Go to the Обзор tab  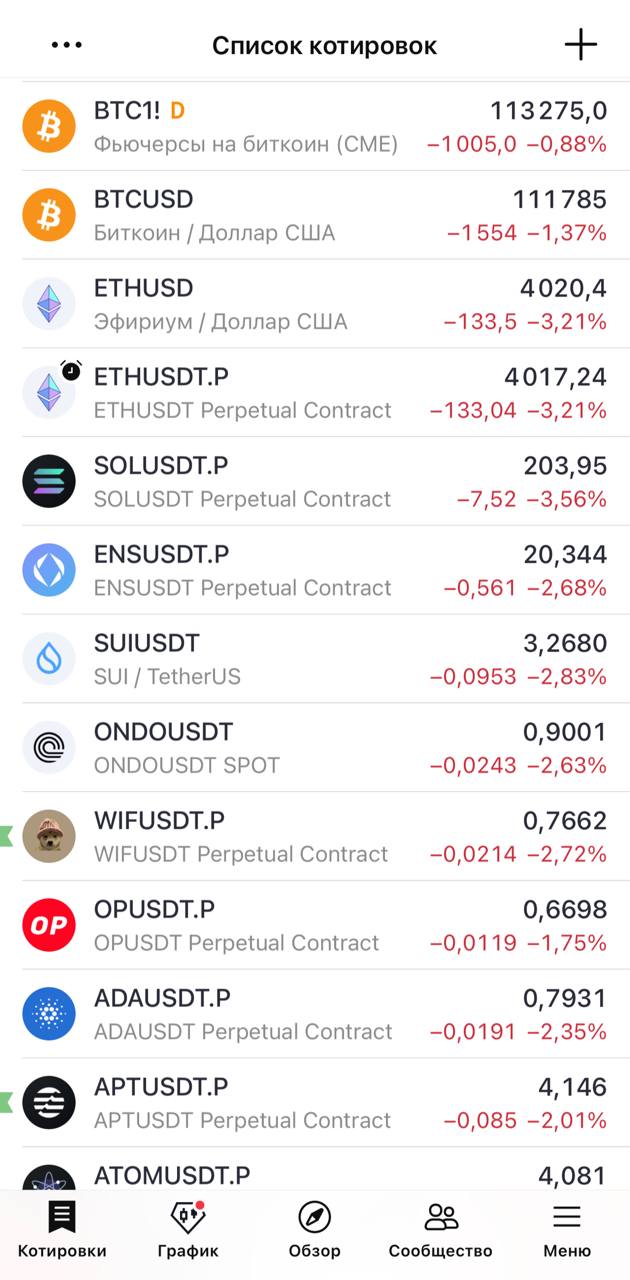point(314,1230)
